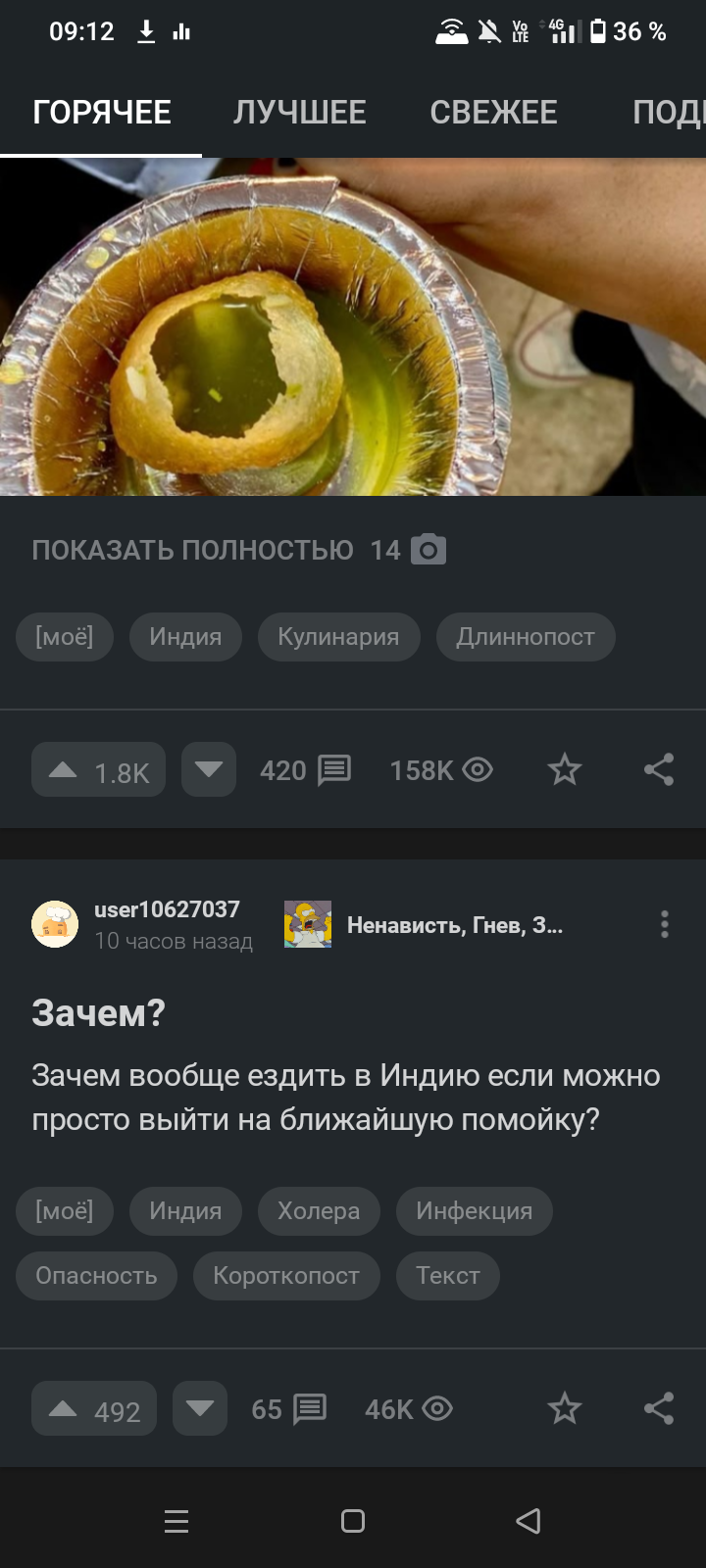Viewport: 706px width, 1568px height.
Task: Open the 420 comments of the food post
Action: click(305, 770)
